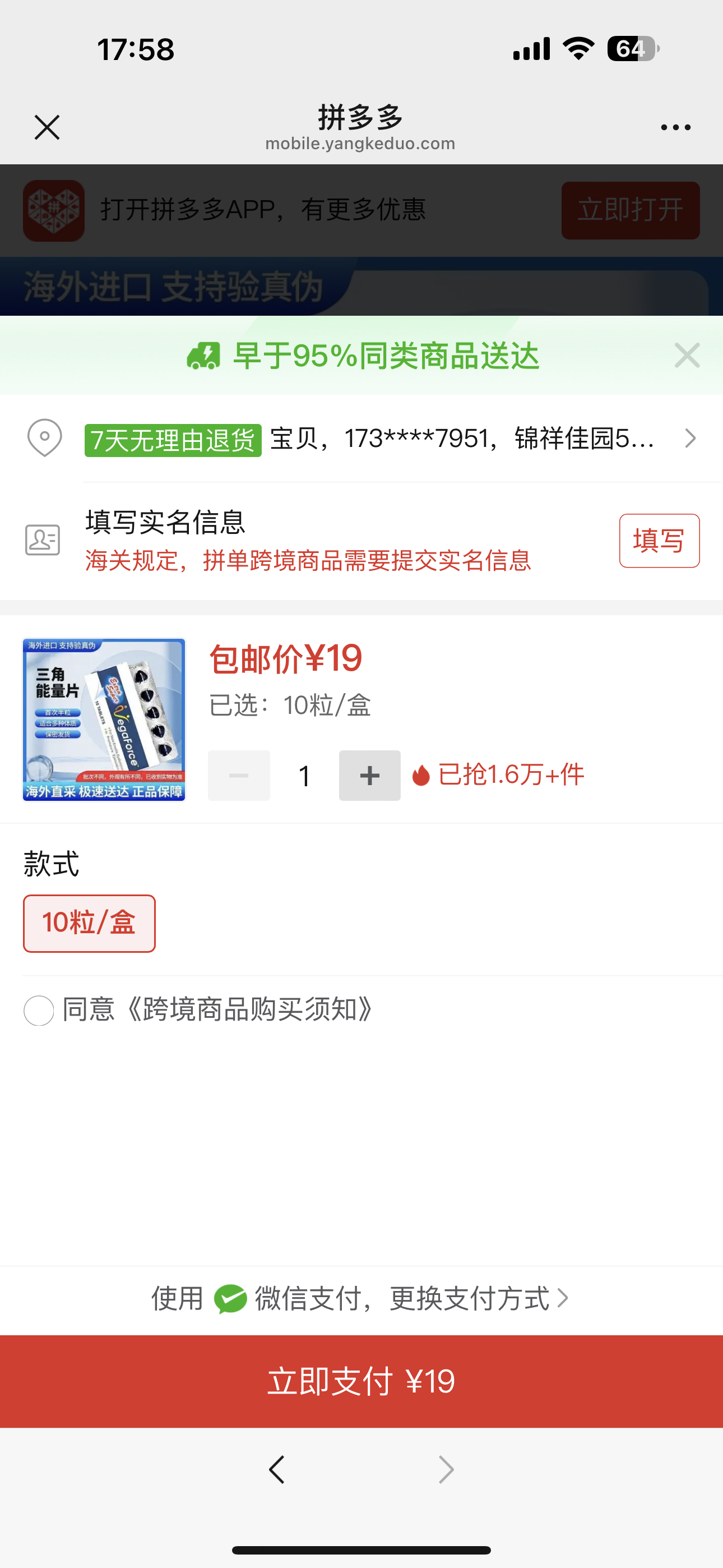Open the product thumbnail image

tap(104, 720)
